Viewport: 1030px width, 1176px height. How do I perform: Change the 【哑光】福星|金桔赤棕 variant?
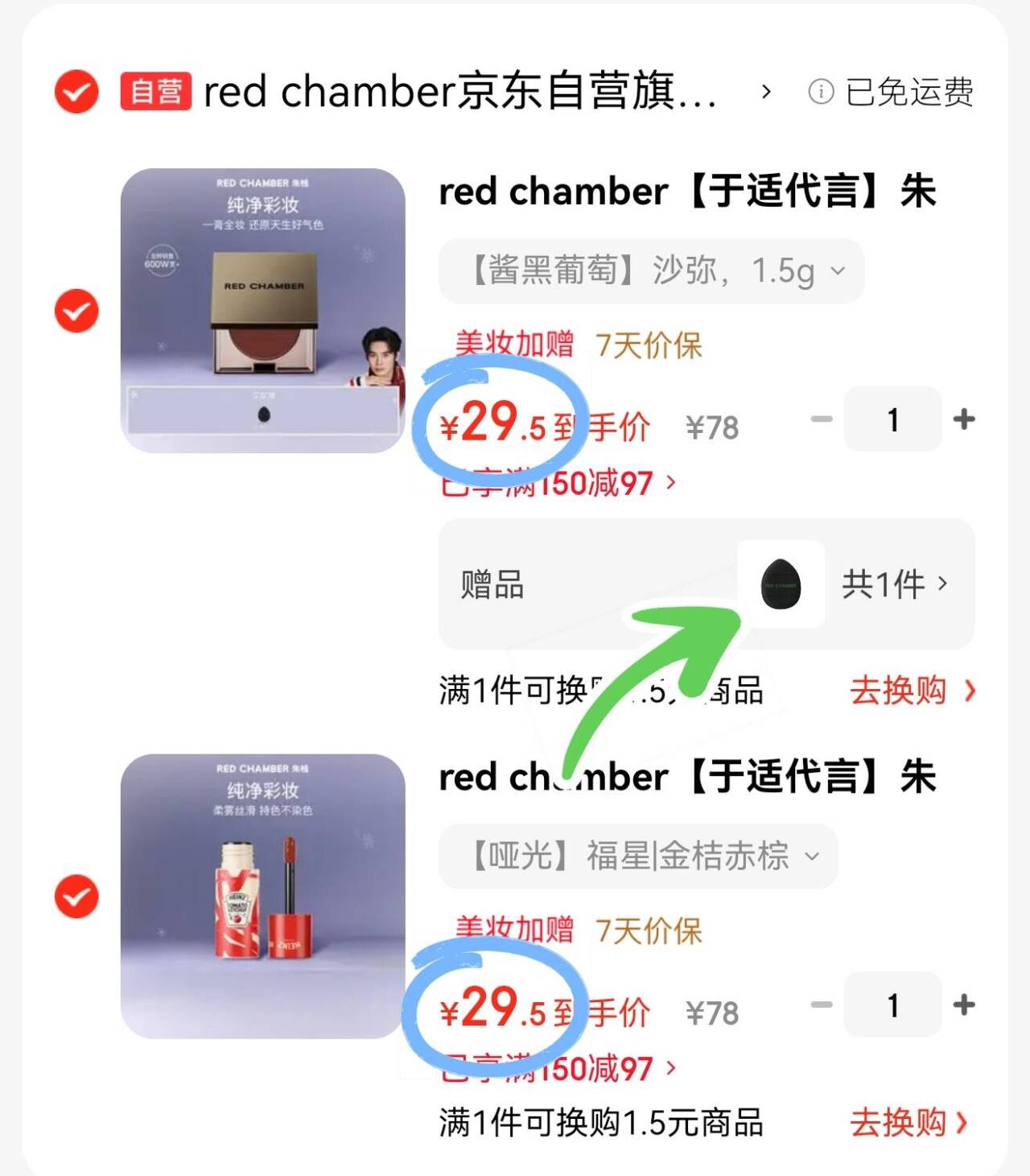pyautogui.click(x=637, y=856)
